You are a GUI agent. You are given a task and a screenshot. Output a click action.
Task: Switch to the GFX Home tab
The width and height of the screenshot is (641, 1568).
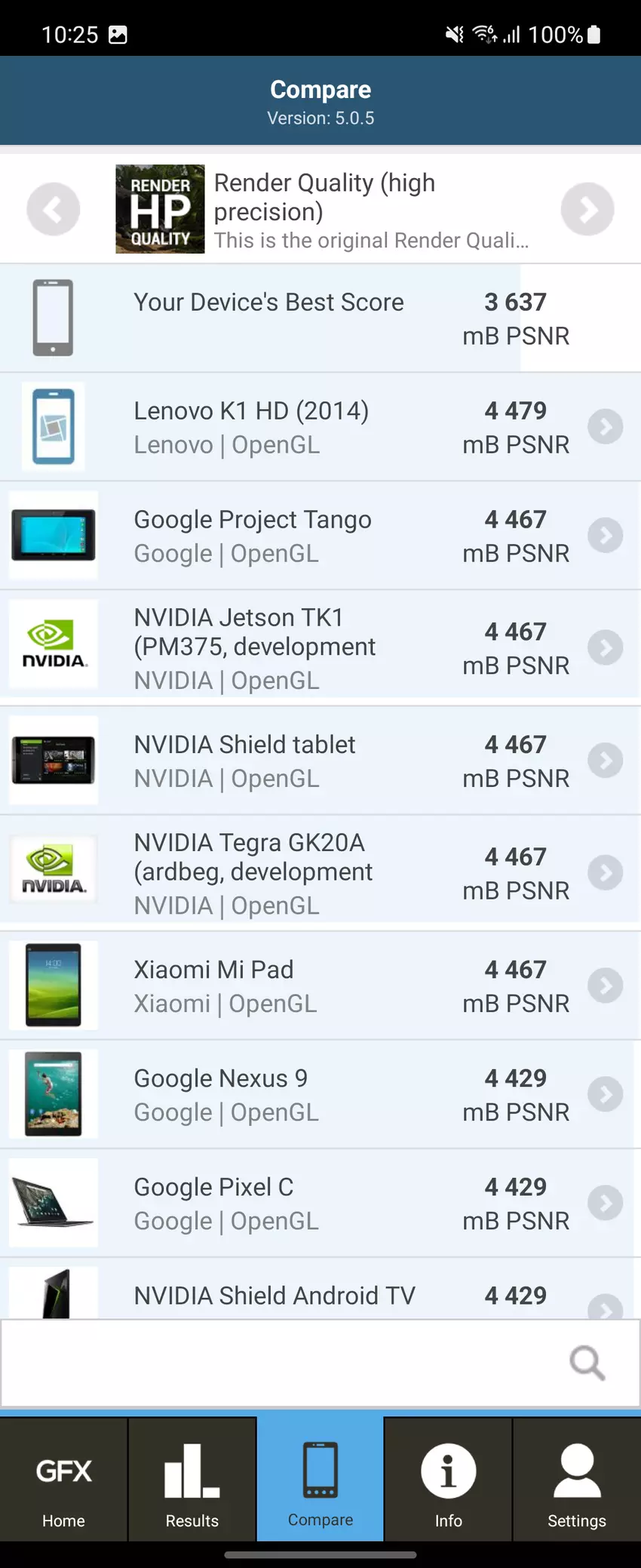[x=64, y=1480]
